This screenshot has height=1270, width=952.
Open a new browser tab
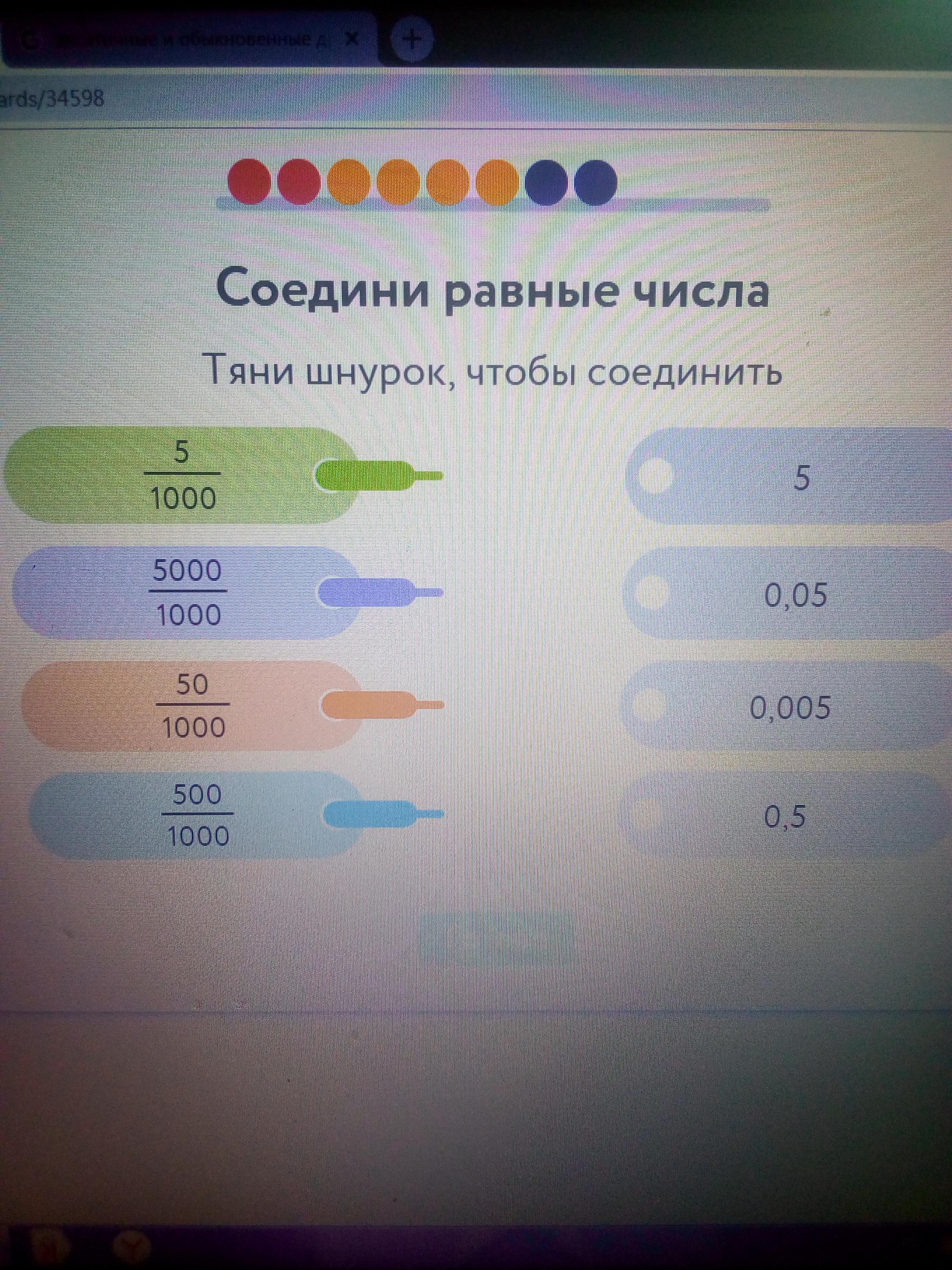coord(412,40)
